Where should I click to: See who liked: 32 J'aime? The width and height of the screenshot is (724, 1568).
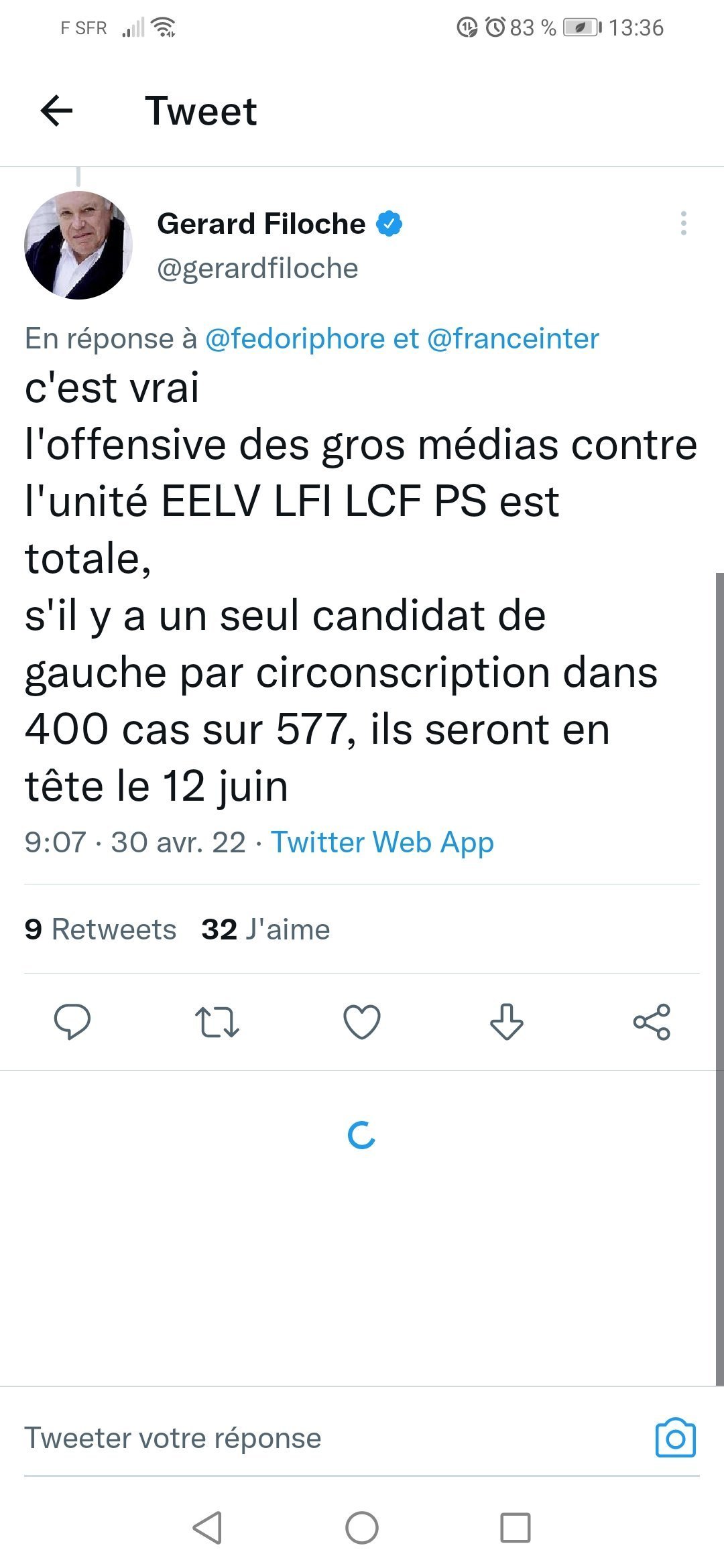(x=265, y=929)
